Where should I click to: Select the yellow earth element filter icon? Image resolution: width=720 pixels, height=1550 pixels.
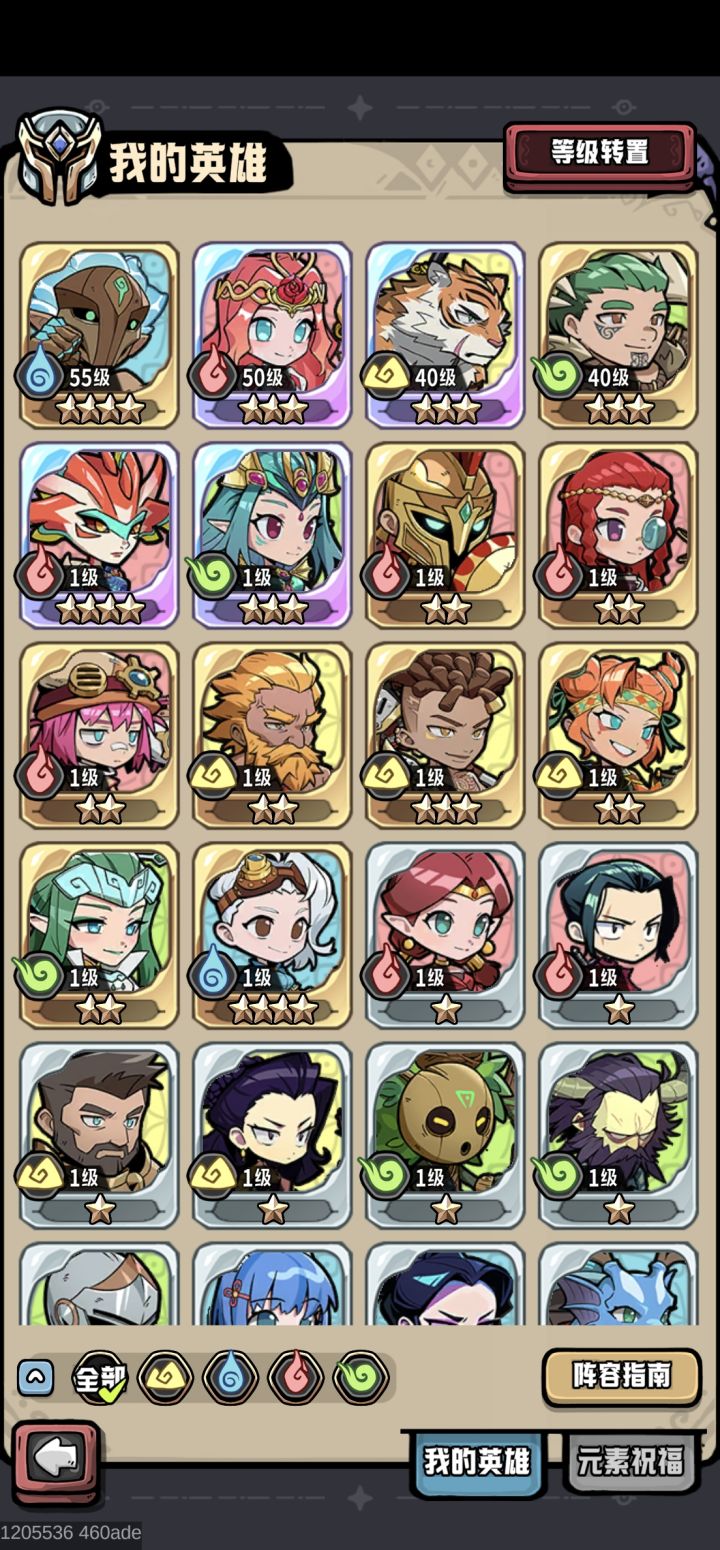click(x=164, y=1376)
